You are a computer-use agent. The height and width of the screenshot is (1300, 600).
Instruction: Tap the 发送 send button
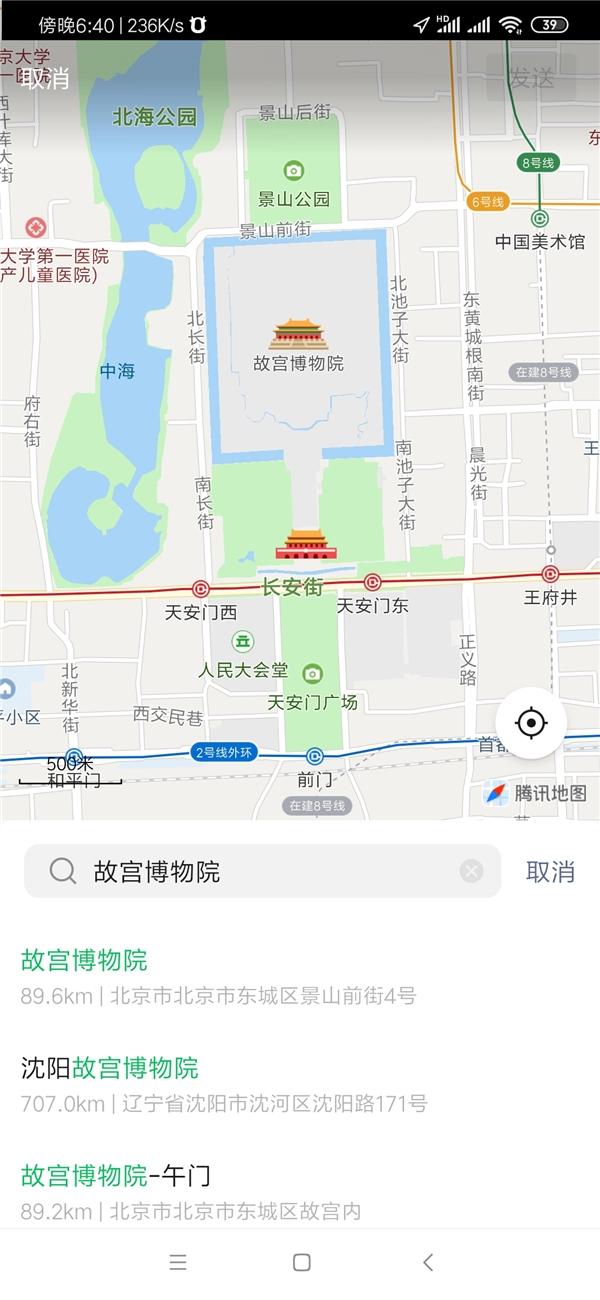coord(531,78)
